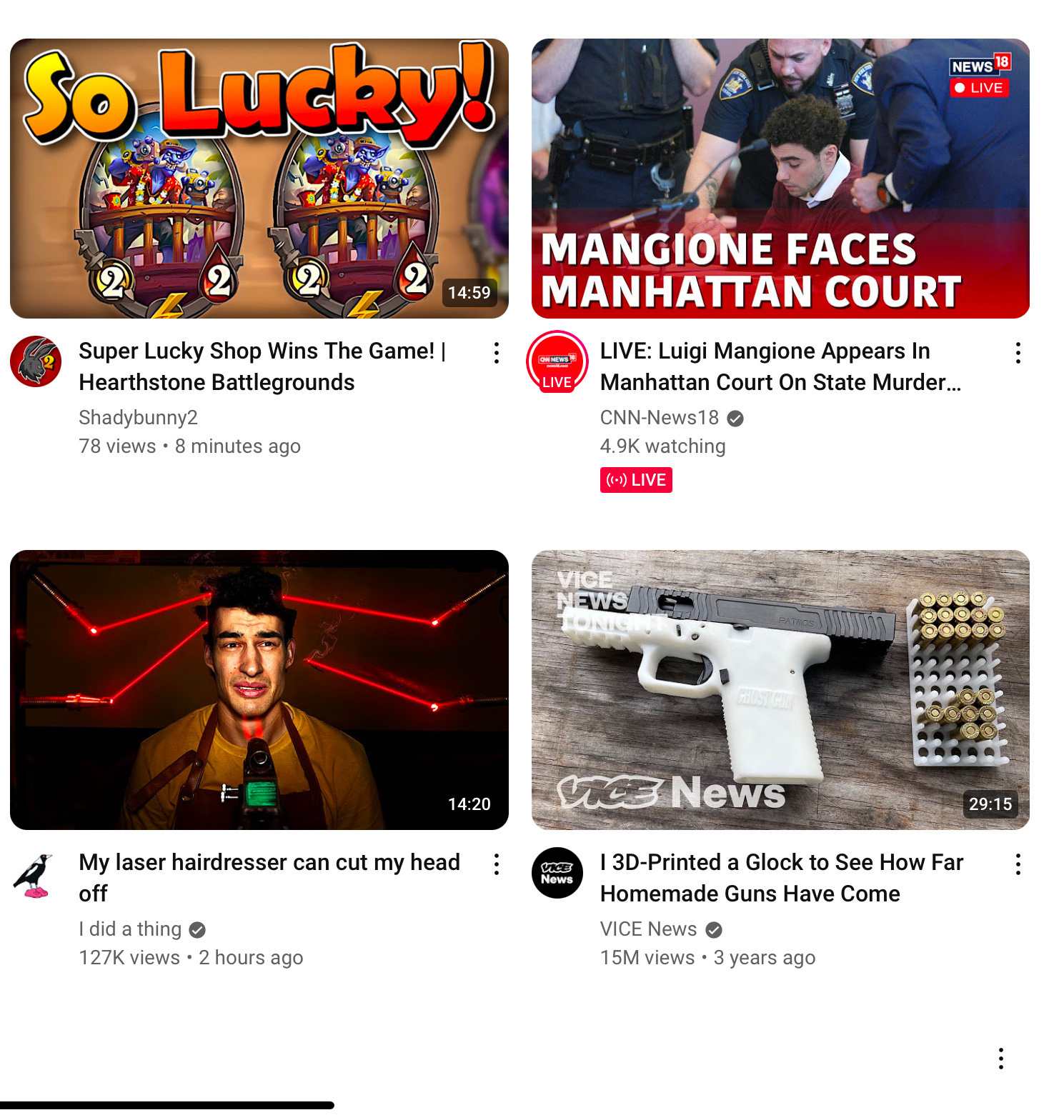Viewport: 1064px width, 1120px height.
Task: Open options menu for Luigi Mangione live video
Action: tap(1018, 353)
